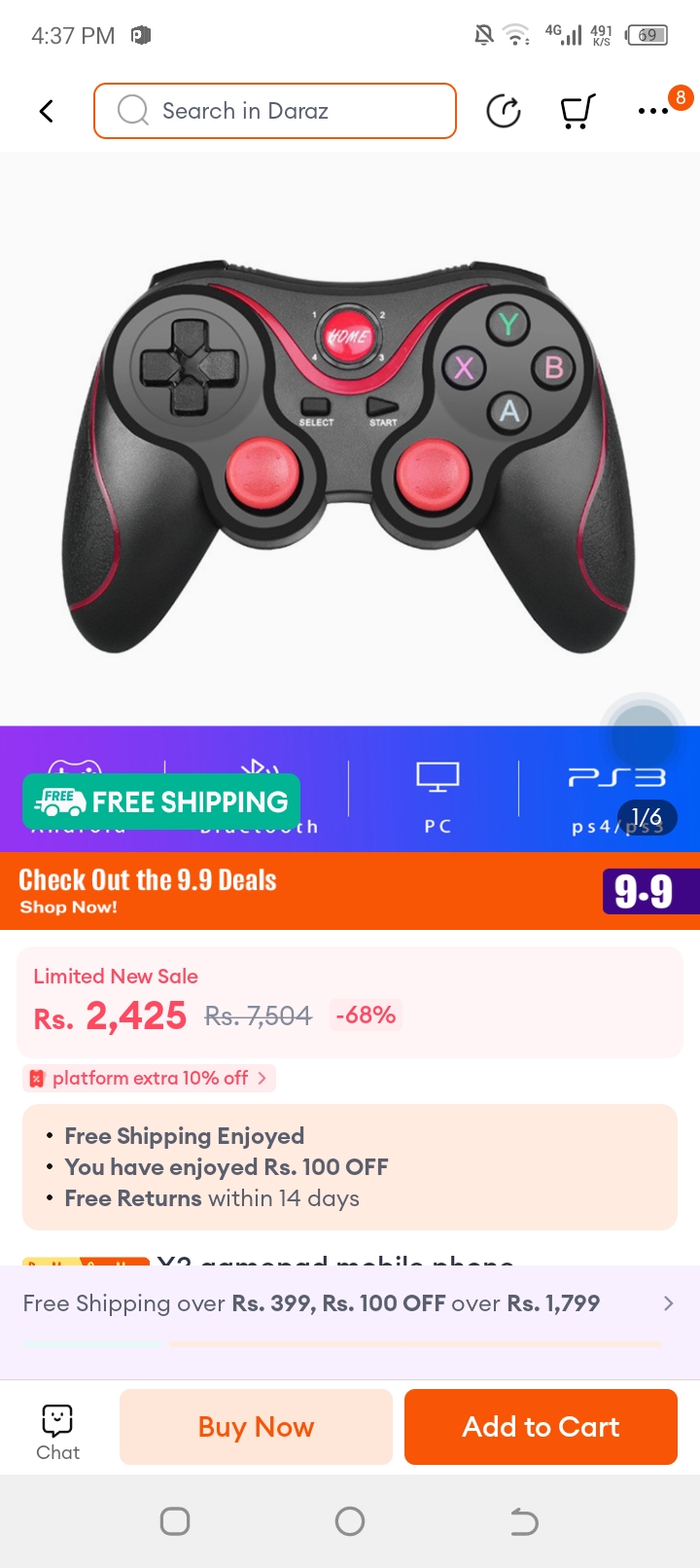Open platform extra 10% off voucher
700x1568 pixels.
150,1078
